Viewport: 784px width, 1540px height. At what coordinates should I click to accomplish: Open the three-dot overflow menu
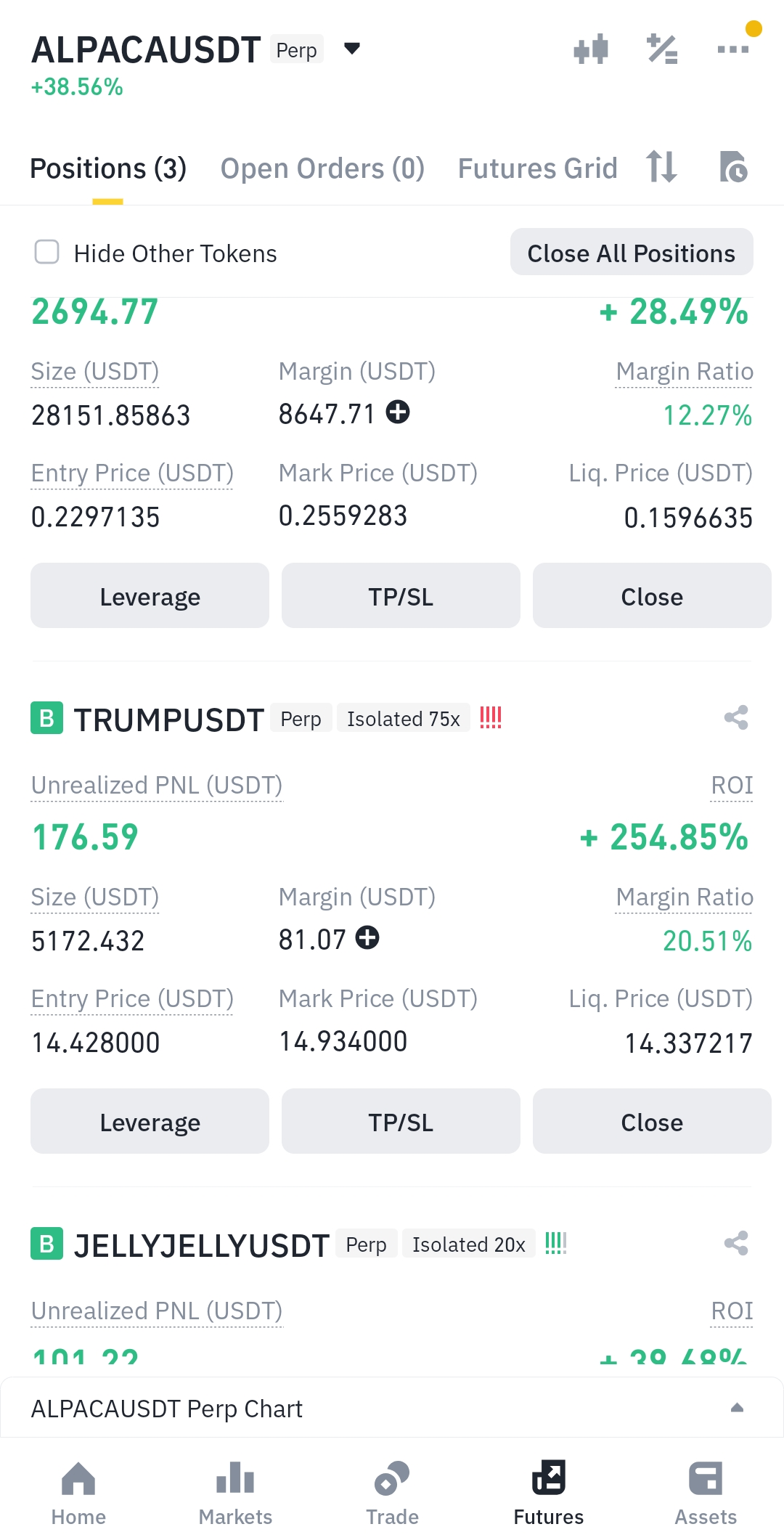732,49
